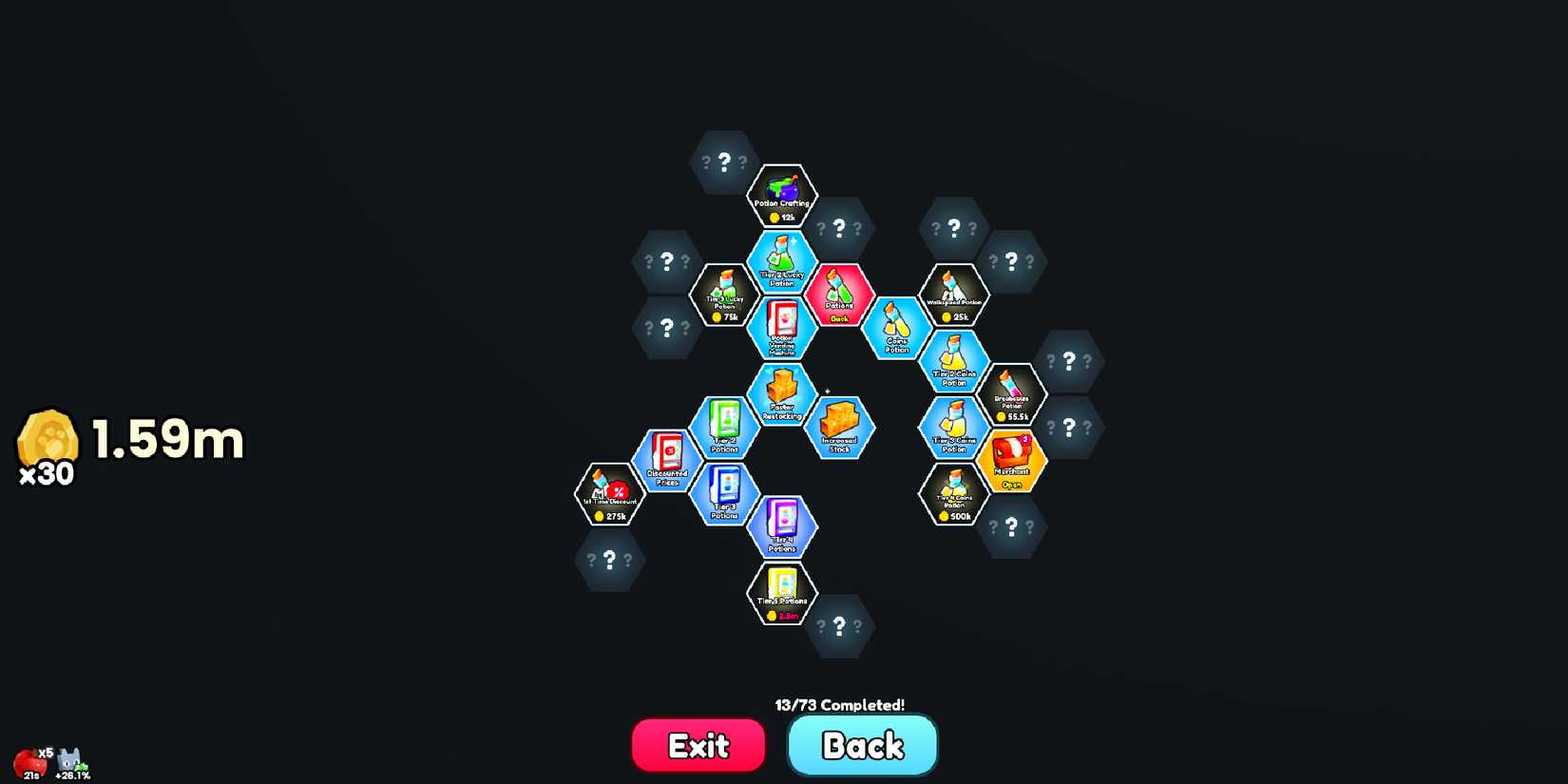Select the Coins Potion hexagon

point(896,328)
